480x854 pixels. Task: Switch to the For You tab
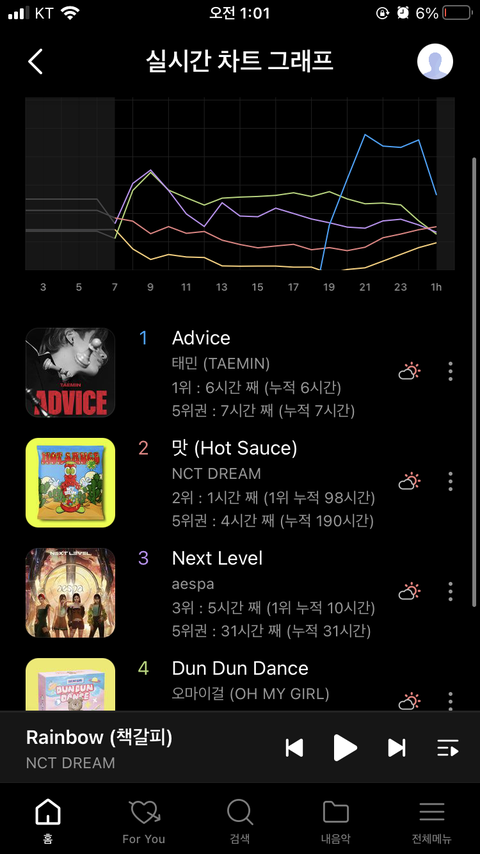144,821
